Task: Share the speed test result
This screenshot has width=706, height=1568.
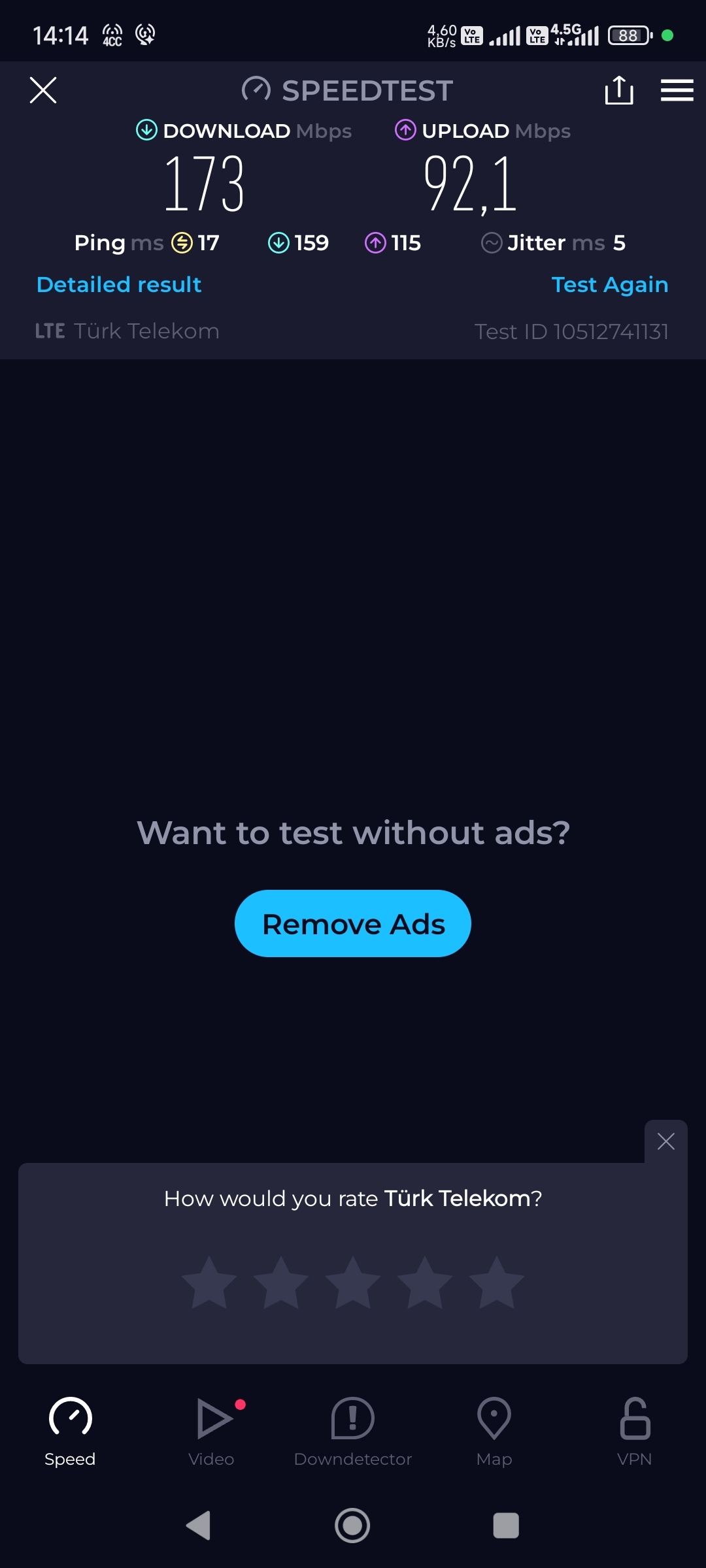Action: tap(618, 90)
